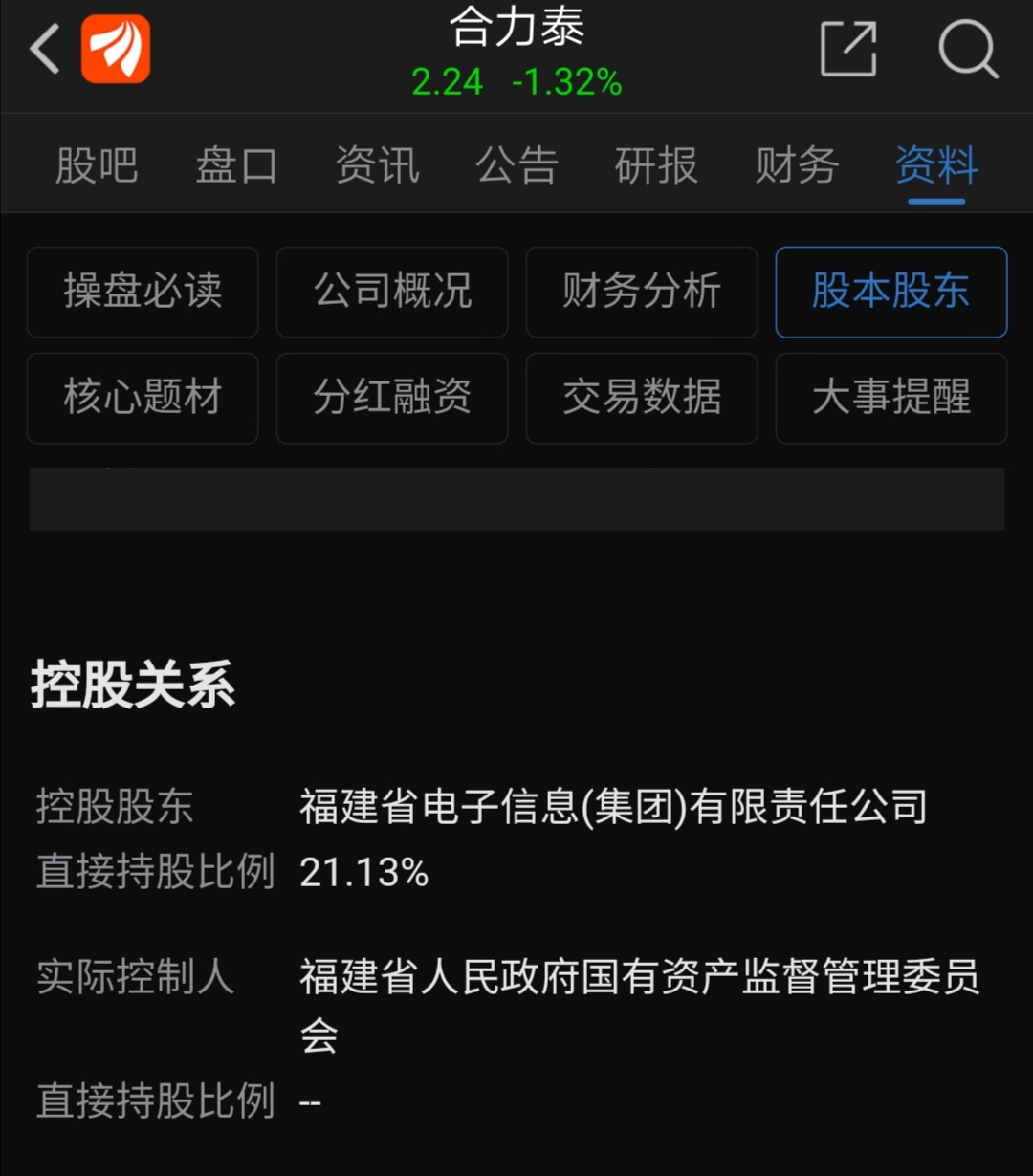Open 核心题材 section
This screenshot has height=1176, width=1033.
pyautogui.click(x=143, y=399)
